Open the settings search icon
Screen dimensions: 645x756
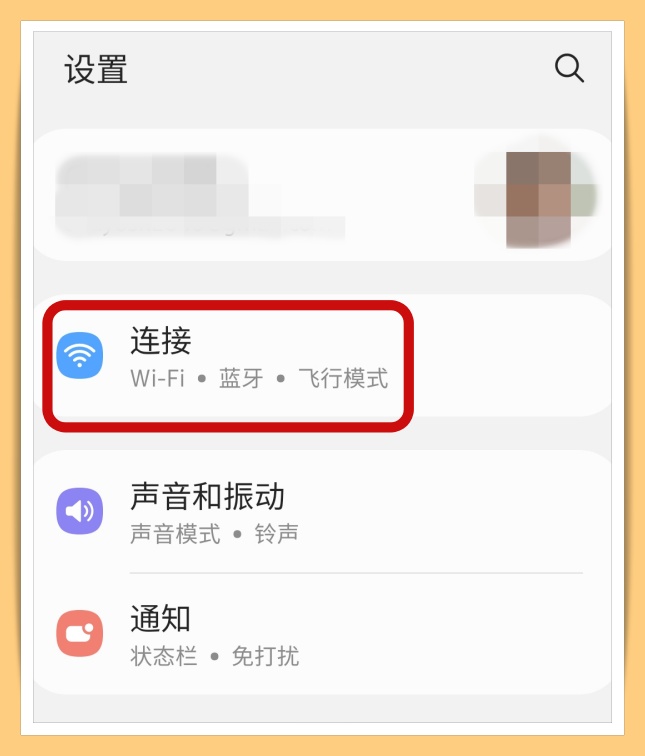click(x=568, y=68)
